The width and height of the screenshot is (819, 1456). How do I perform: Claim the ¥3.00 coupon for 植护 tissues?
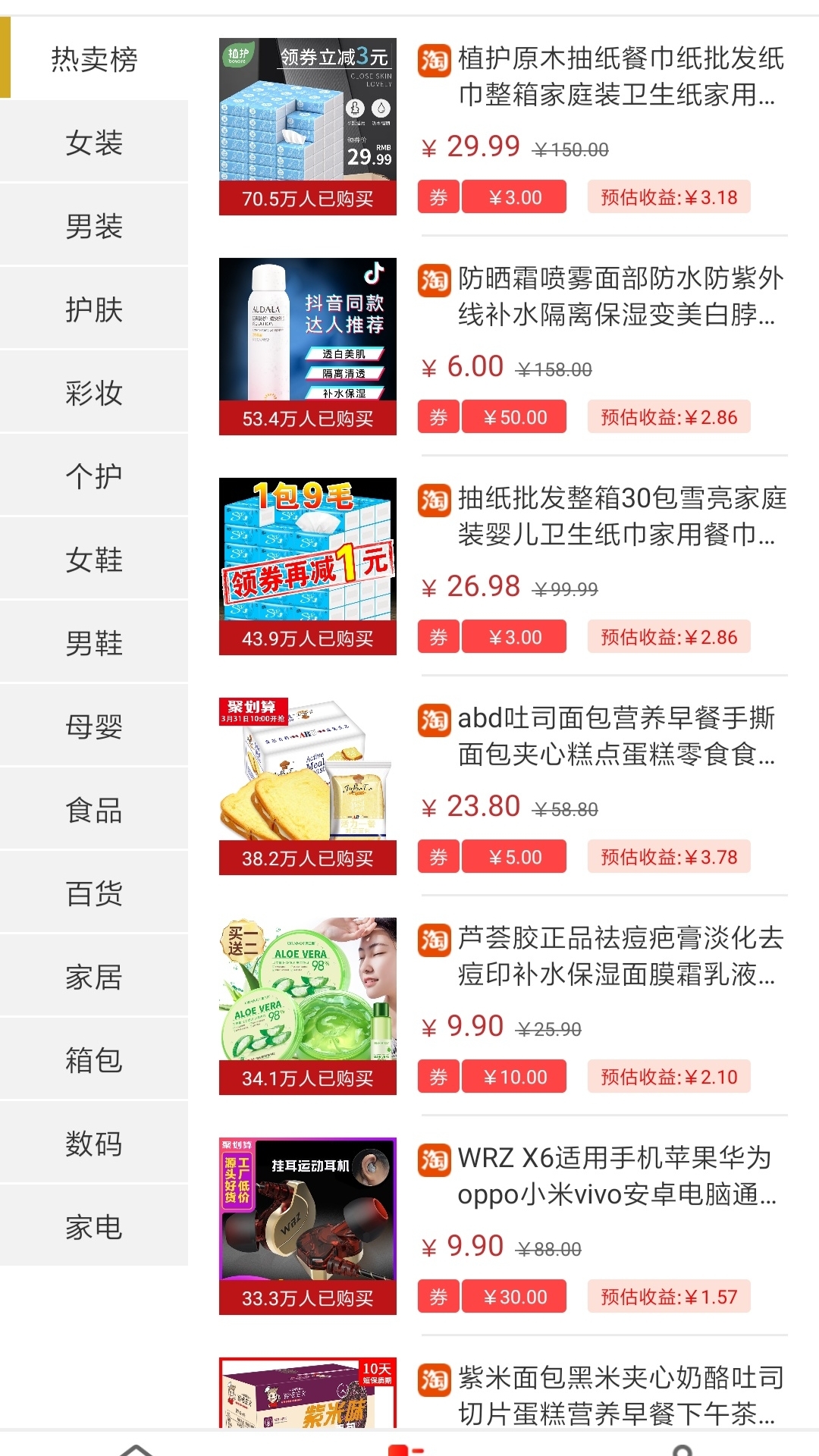click(514, 196)
